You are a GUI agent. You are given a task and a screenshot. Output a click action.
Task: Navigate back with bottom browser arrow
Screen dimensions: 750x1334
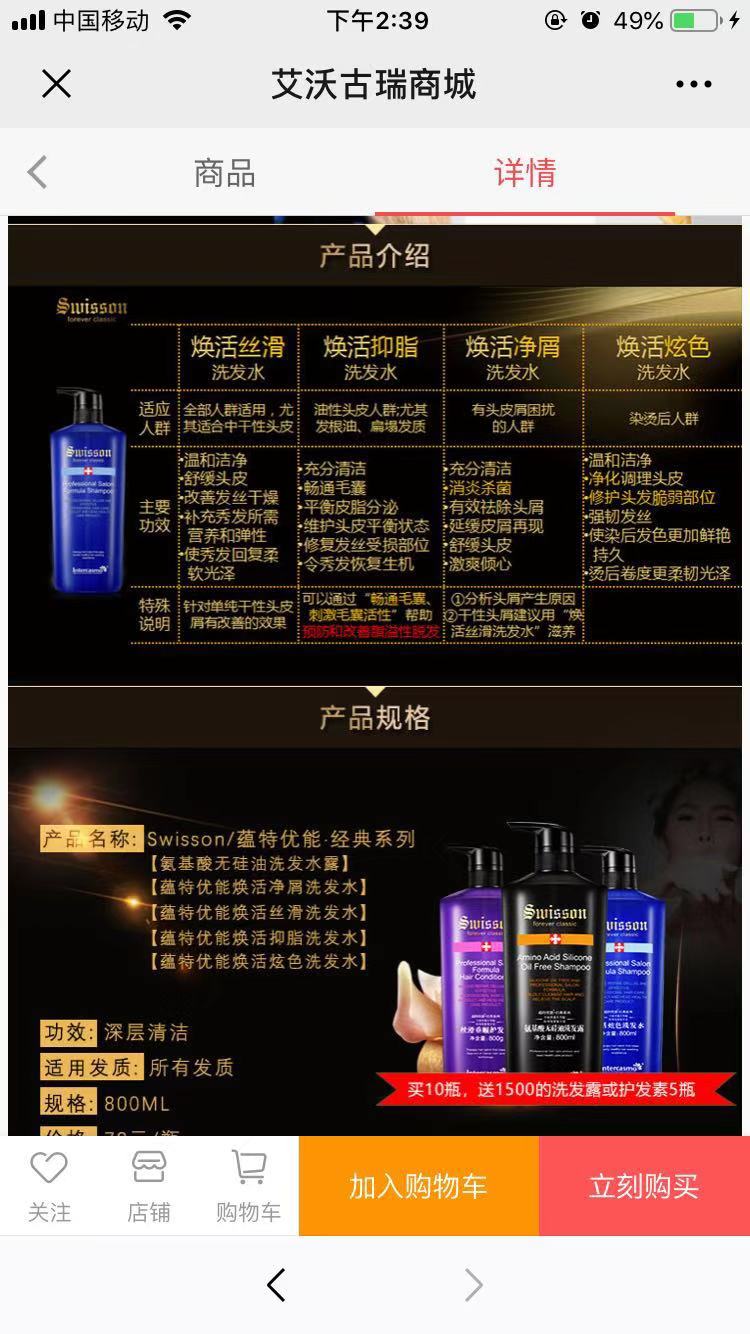click(277, 1285)
